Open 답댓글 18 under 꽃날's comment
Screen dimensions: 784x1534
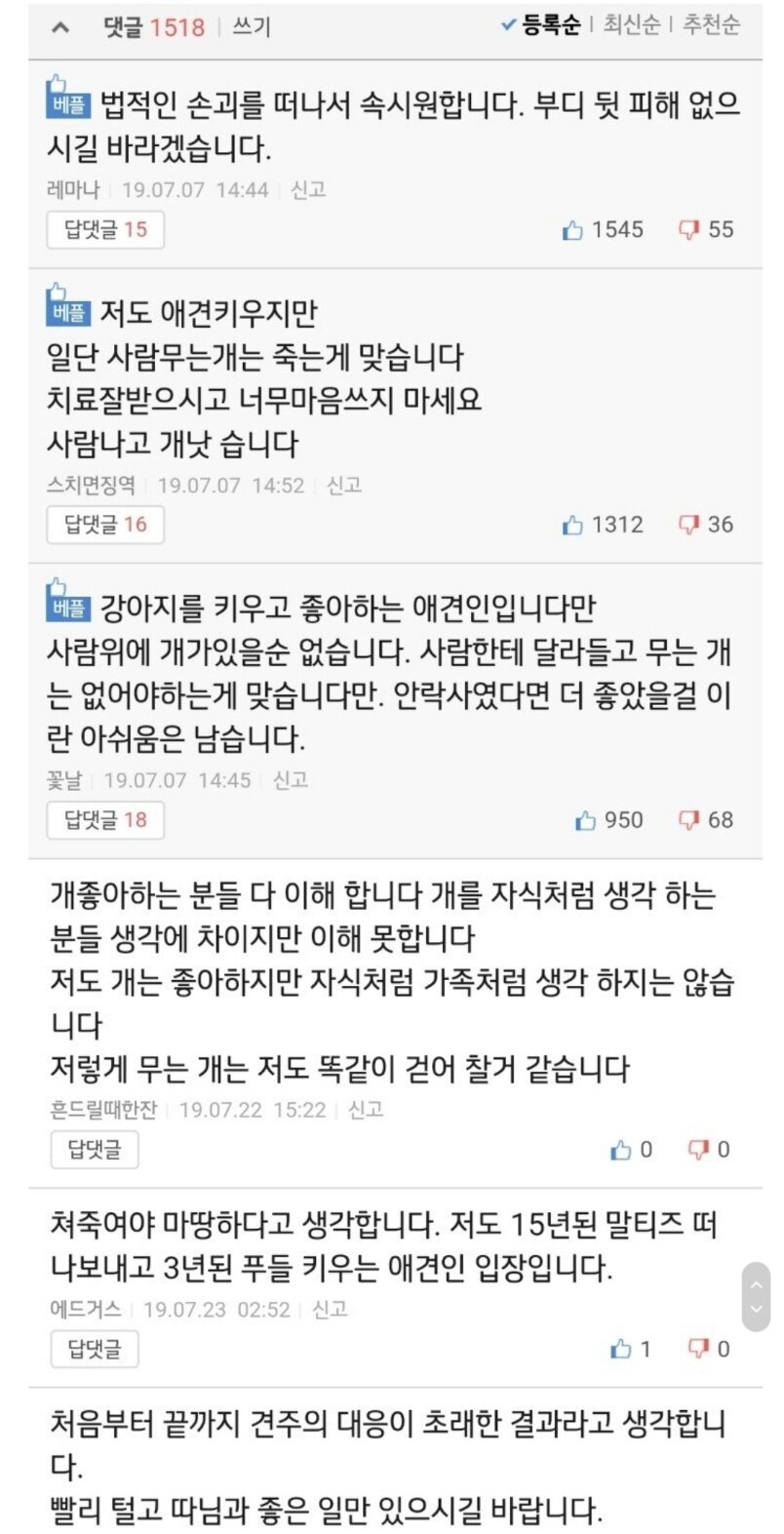tap(104, 820)
